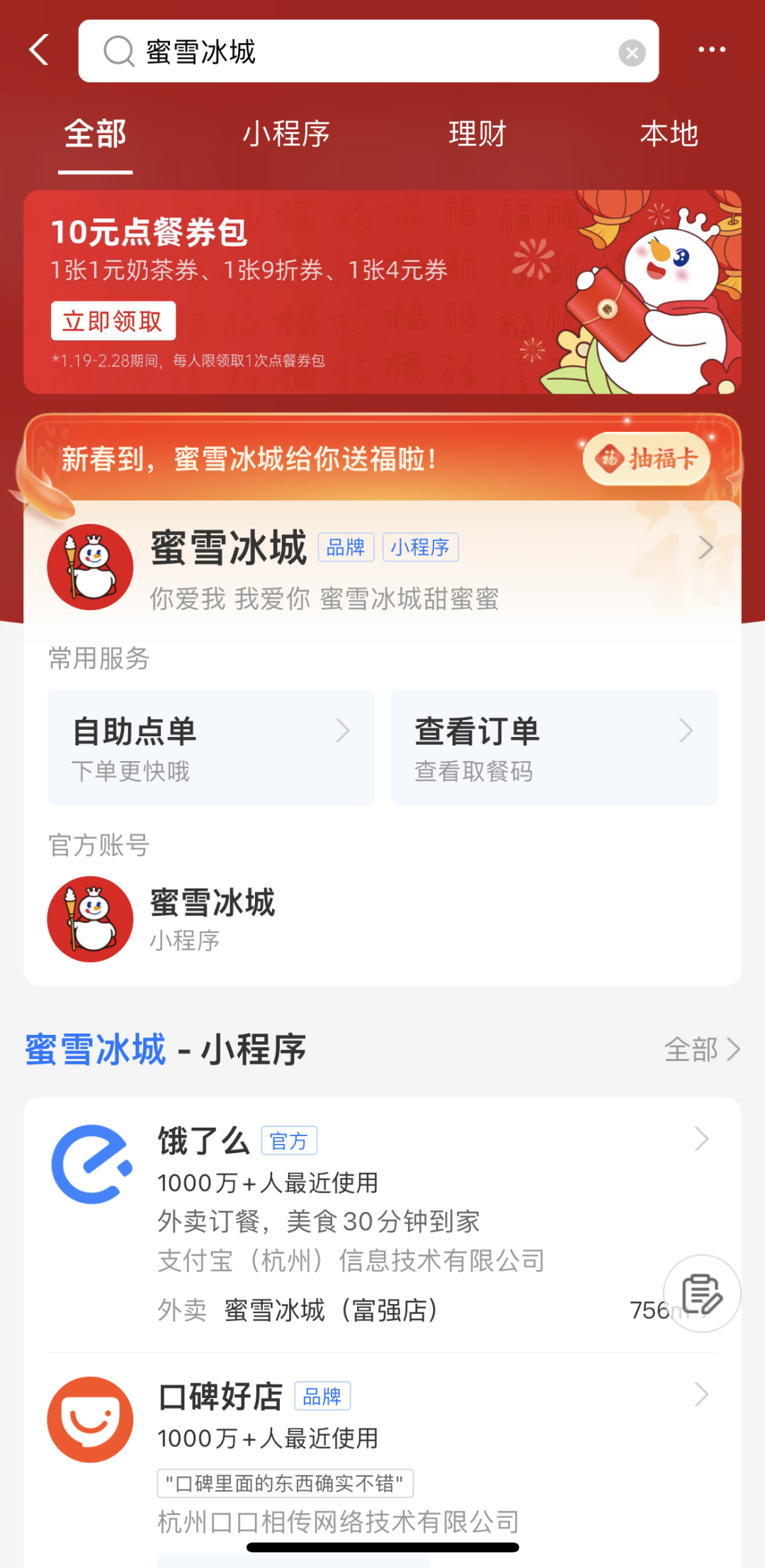The image size is (765, 1568).
Task: Tap the magnifier icon in the search bar
Action: pyautogui.click(x=119, y=51)
